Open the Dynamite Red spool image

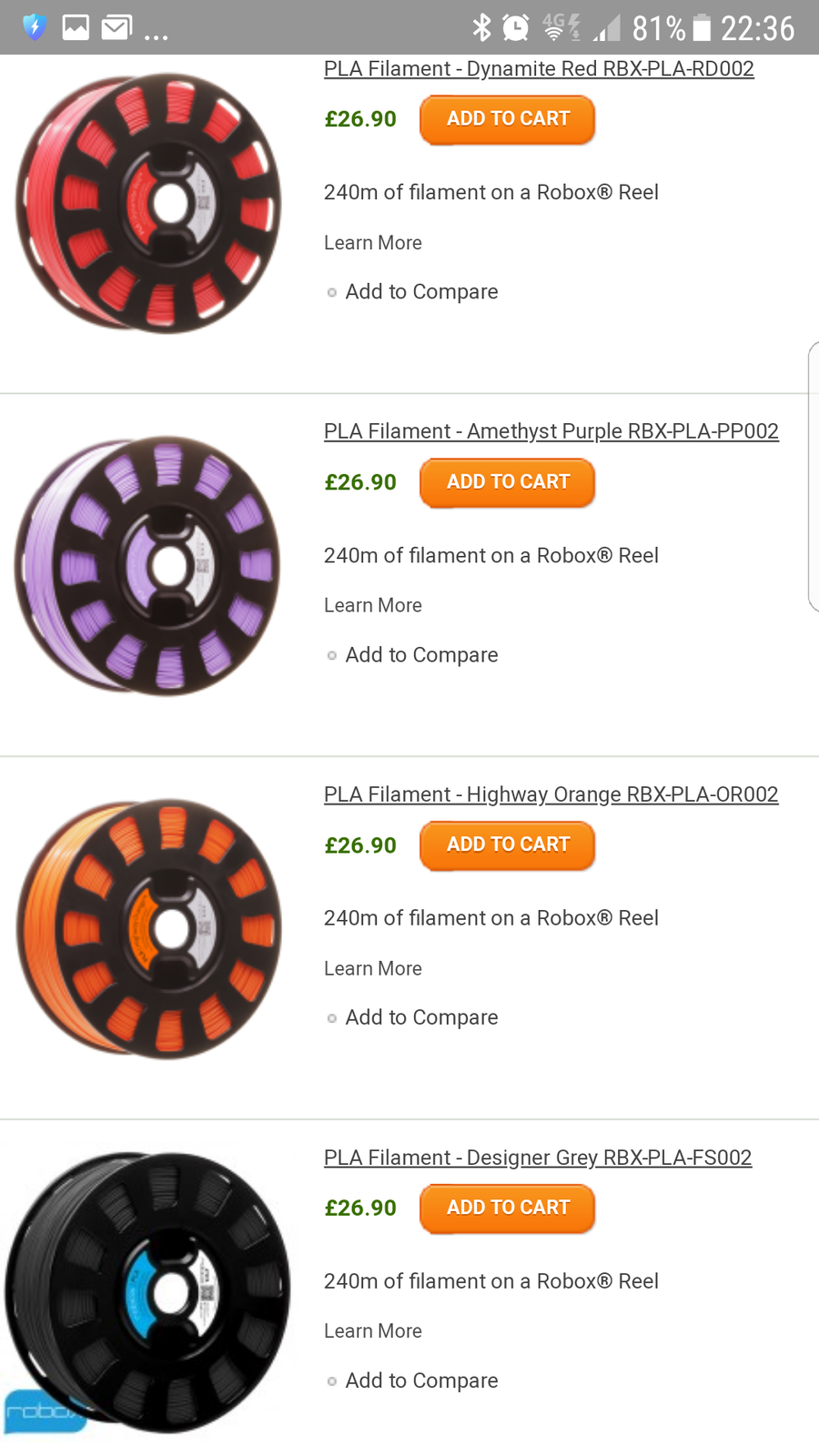(148, 204)
